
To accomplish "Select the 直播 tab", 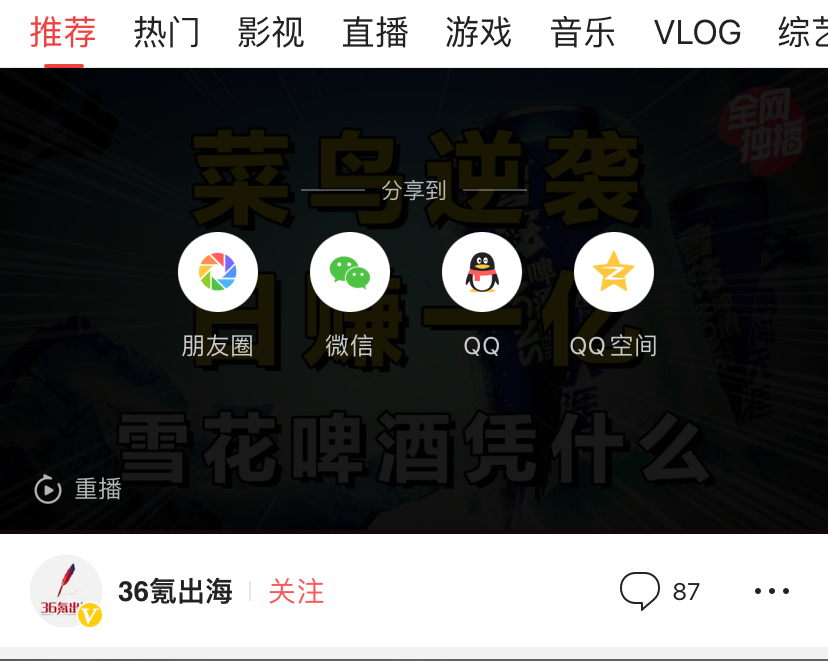I will pos(375,33).
